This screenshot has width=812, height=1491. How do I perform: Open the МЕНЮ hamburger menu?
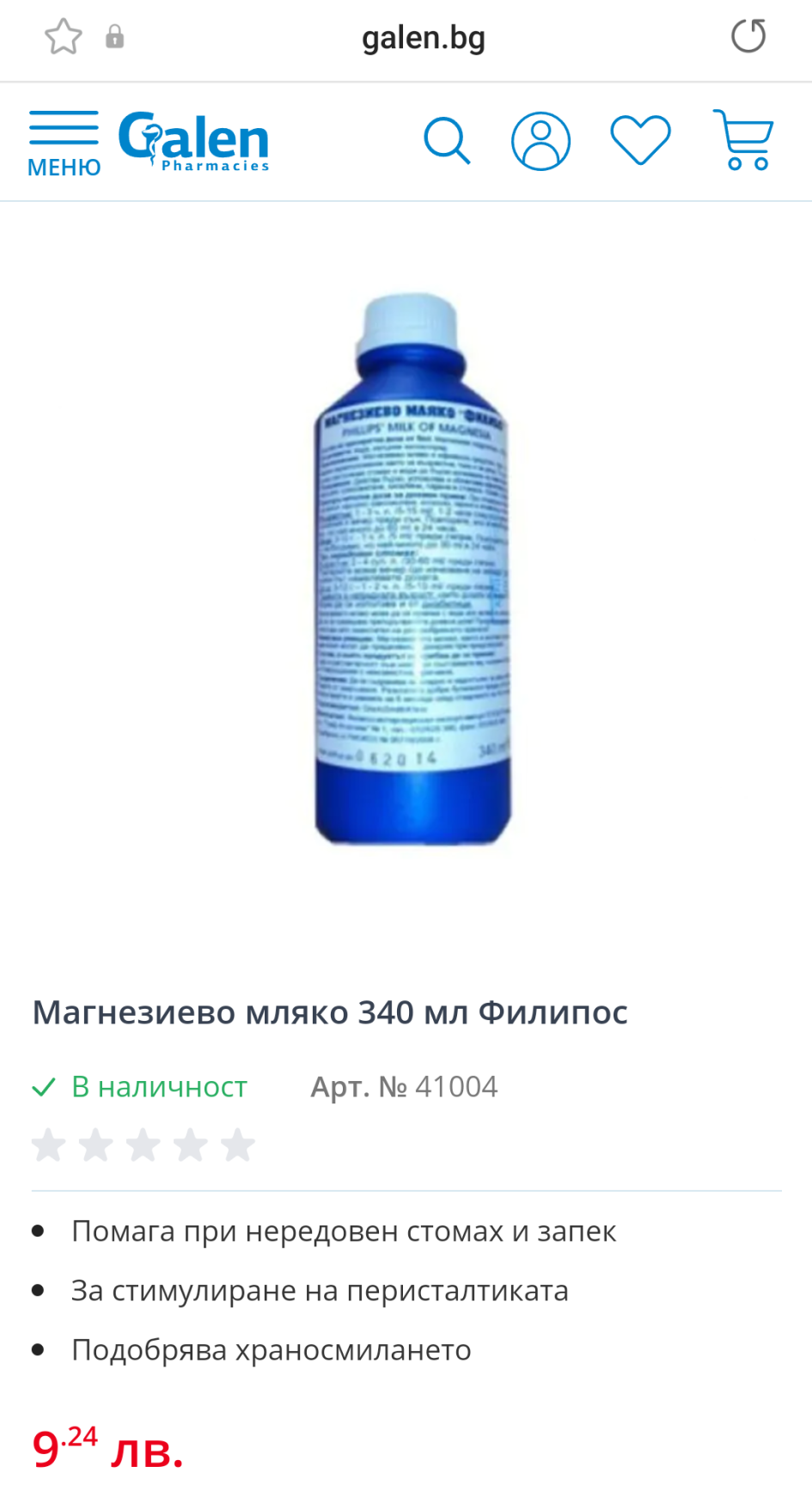click(x=64, y=143)
